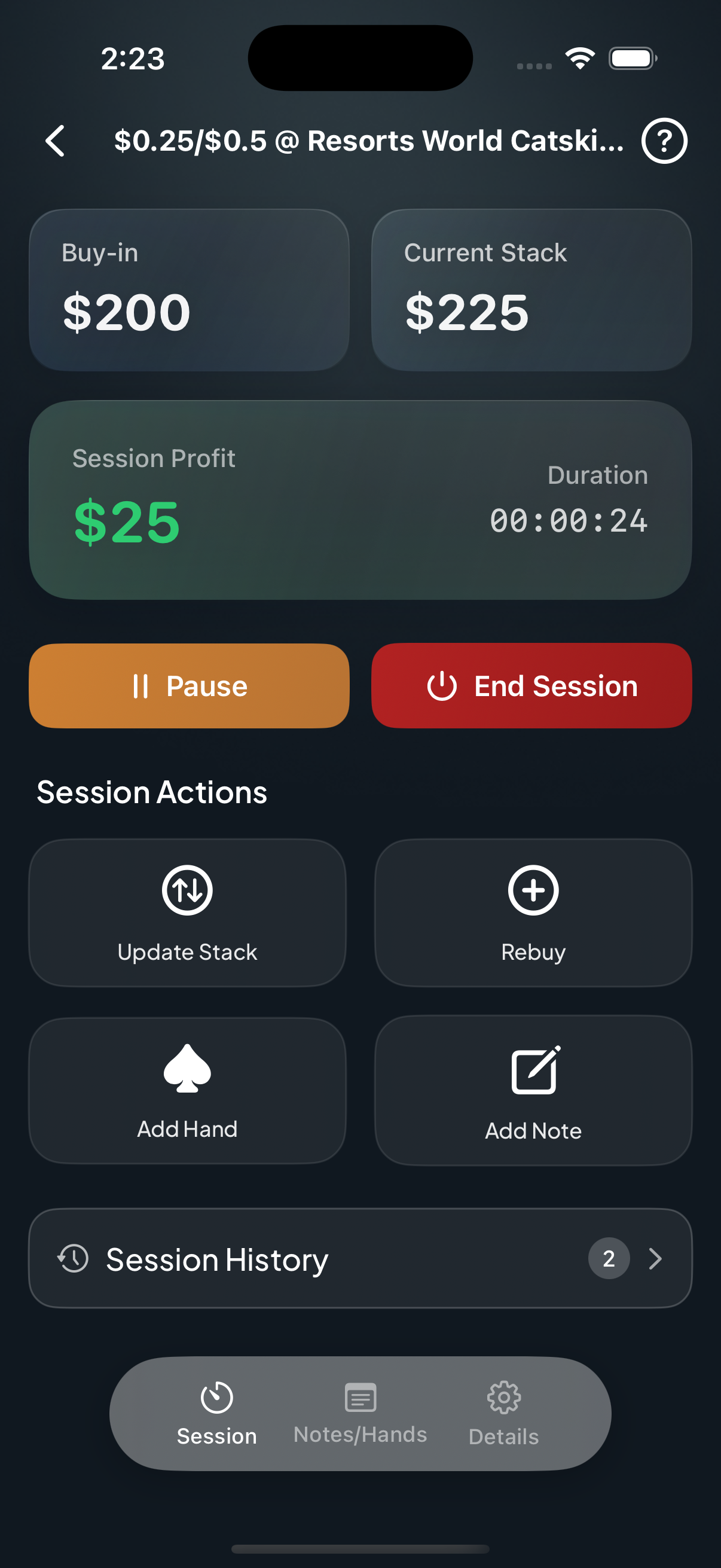Expand Session History with its chevron
721x1568 pixels.
tap(655, 1259)
